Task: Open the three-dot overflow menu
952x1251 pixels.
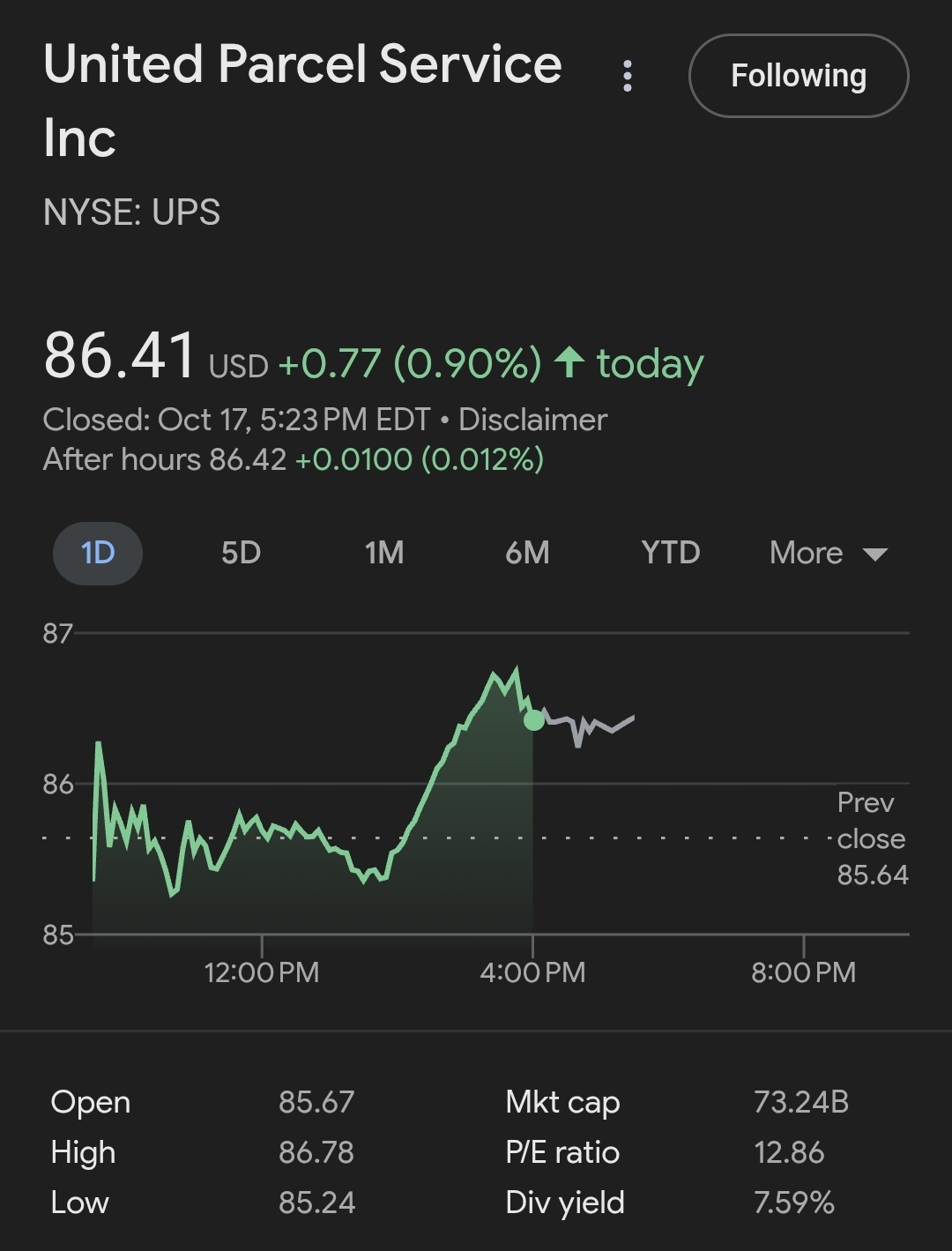Action: coord(627,76)
